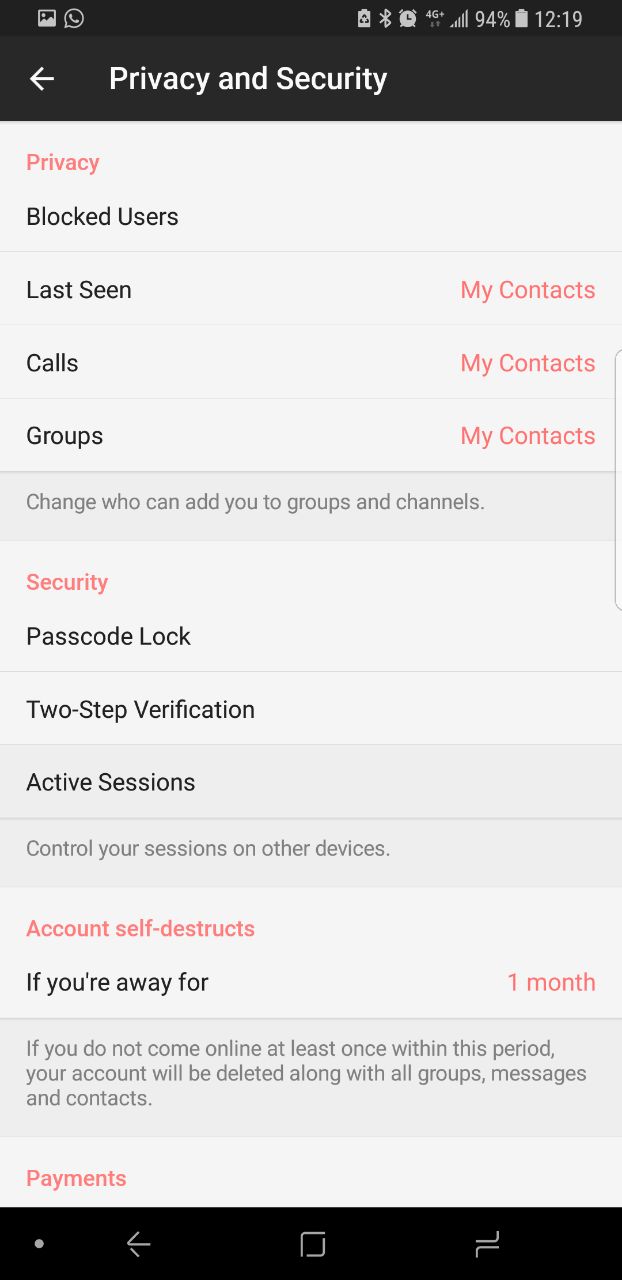Change account self-destruct away period
The height and width of the screenshot is (1280, 622).
click(310, 983)
